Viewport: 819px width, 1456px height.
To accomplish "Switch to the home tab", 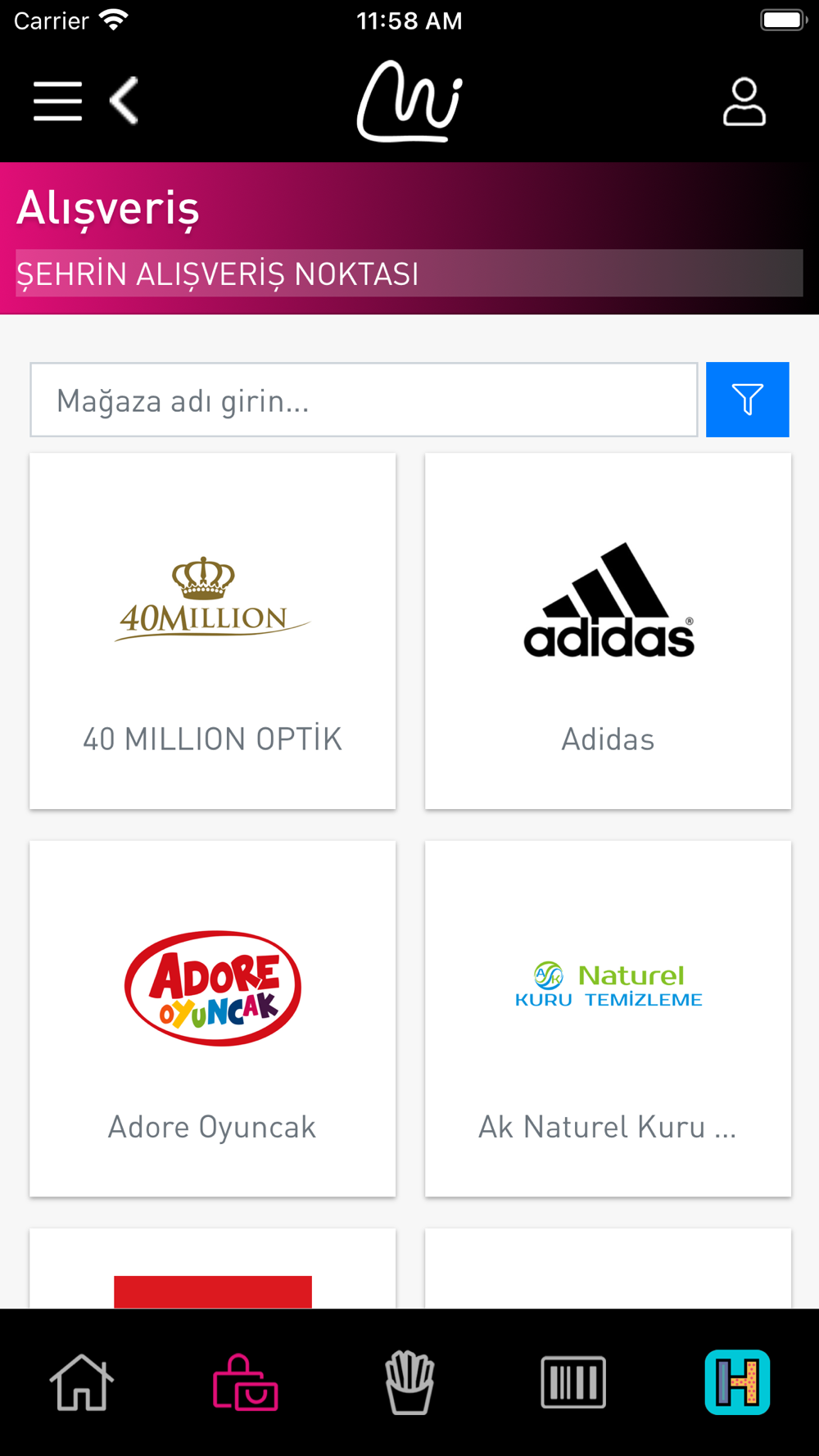I will click(x=82, y=1382).
